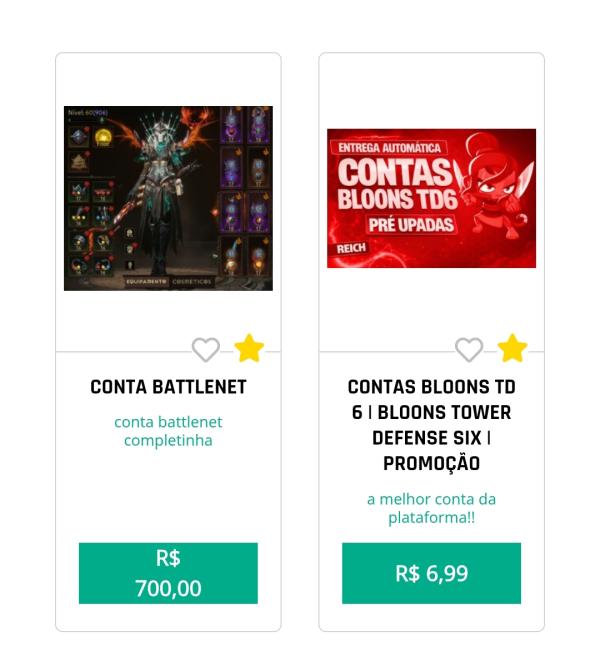The image size is (600, 656).
Task: Like the Contas Bloons TD 6 listing
Action: click(x=468, y=350)
